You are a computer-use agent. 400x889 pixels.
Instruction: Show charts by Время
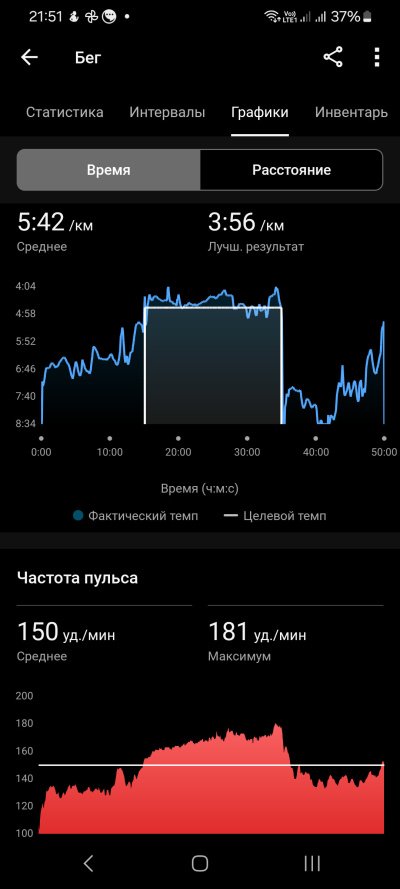[108, 170]
